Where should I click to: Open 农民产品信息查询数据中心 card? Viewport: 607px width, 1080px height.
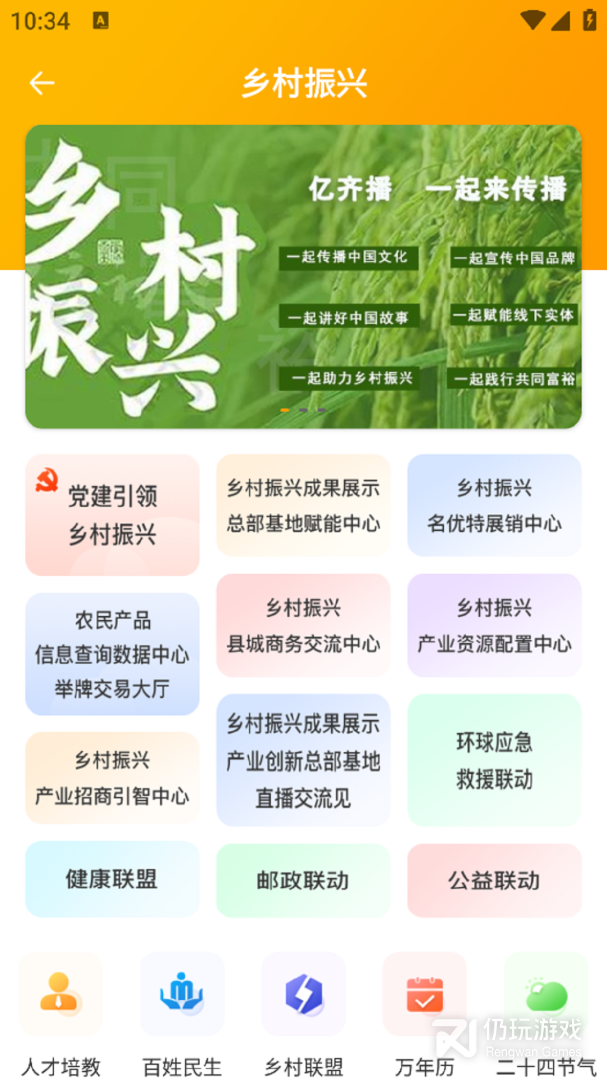pos(112,654)
